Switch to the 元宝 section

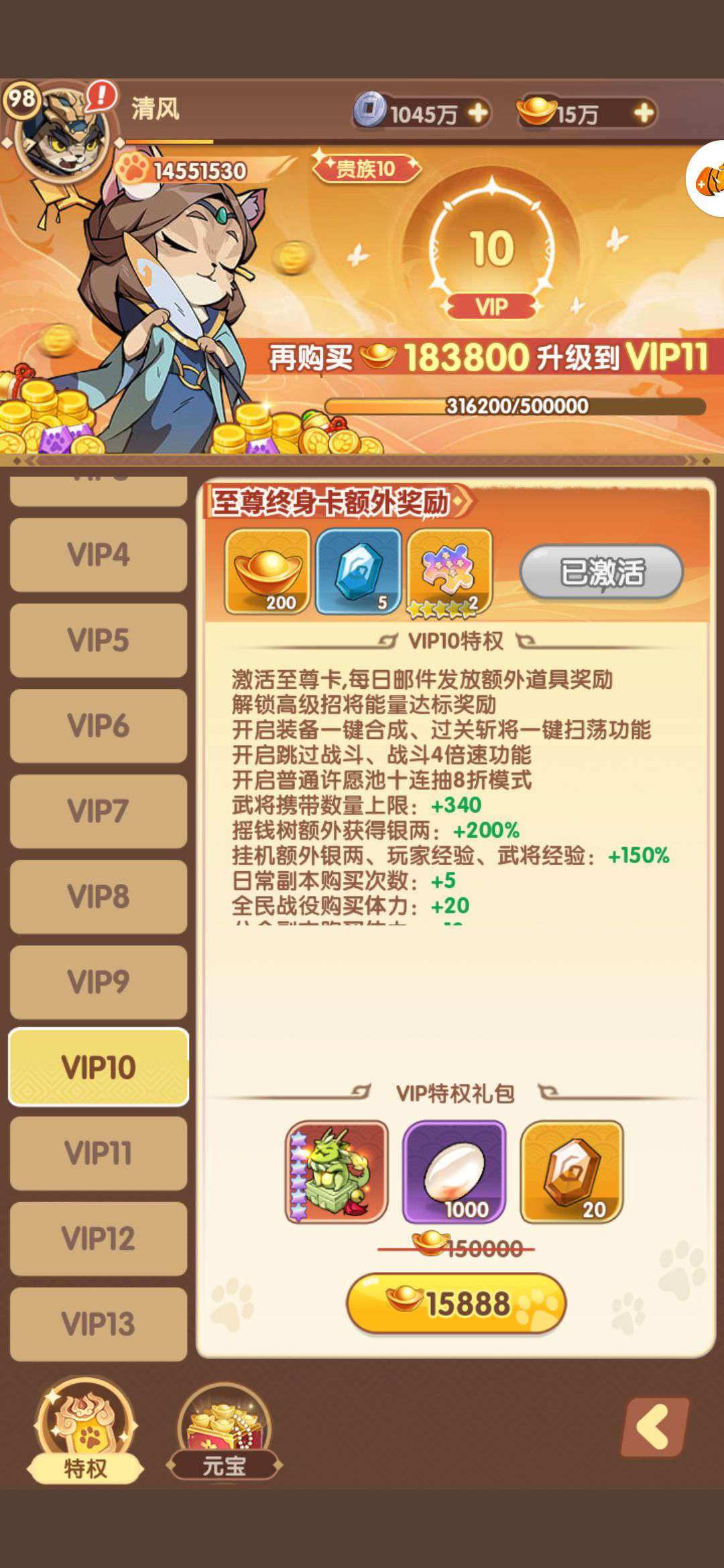[x=225, y=1432]
